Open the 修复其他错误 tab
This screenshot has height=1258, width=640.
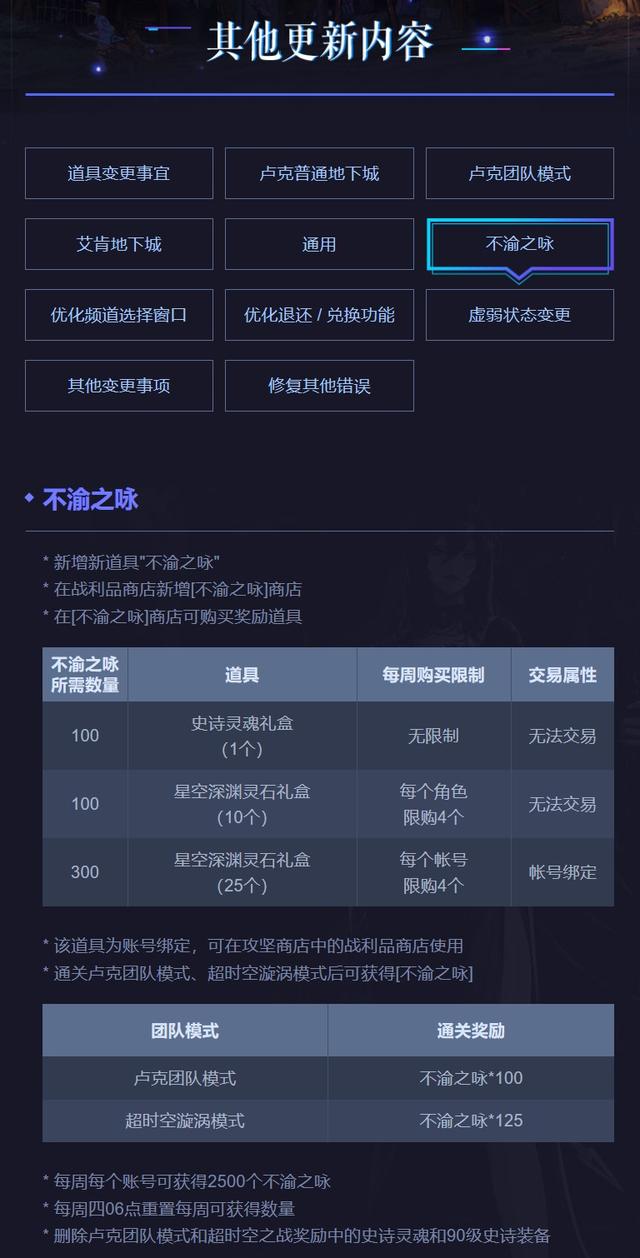pos(319,386)
